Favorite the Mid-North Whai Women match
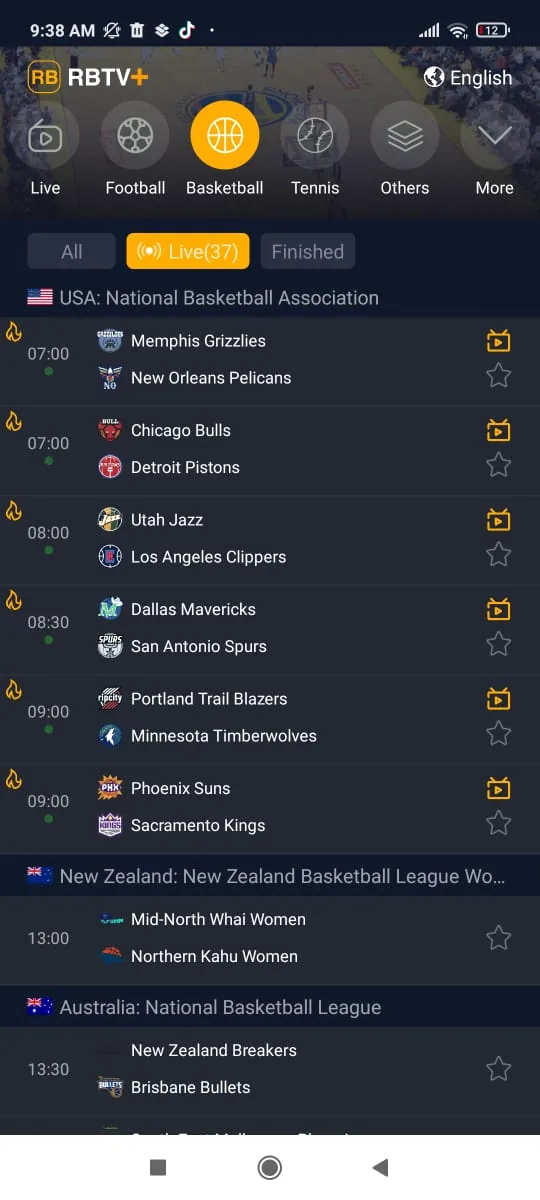 point(498,938)
